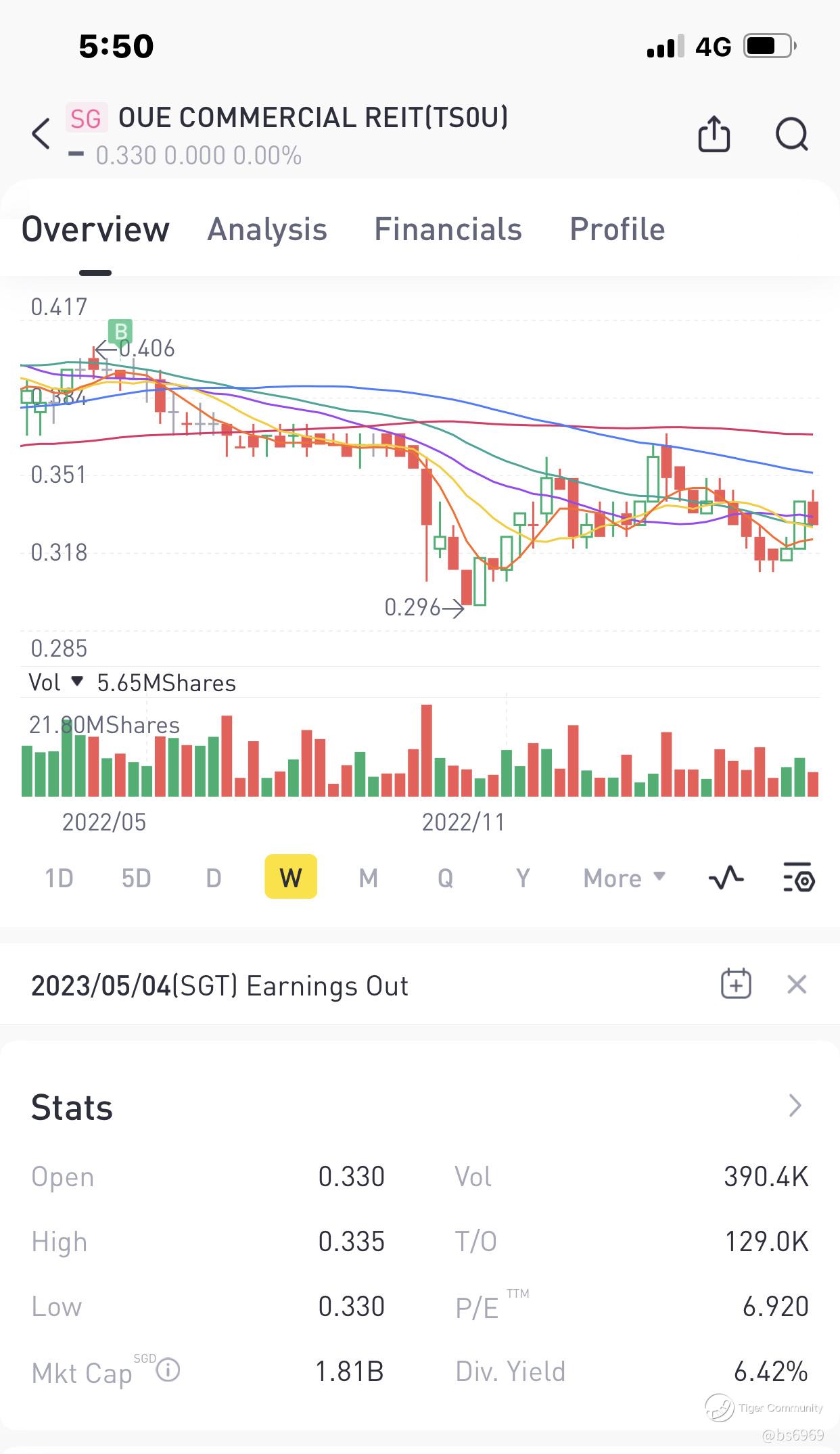Dismiss the Earnings Out banner
The width and height of the screenshot is (840, 1454).
point(797,985)
